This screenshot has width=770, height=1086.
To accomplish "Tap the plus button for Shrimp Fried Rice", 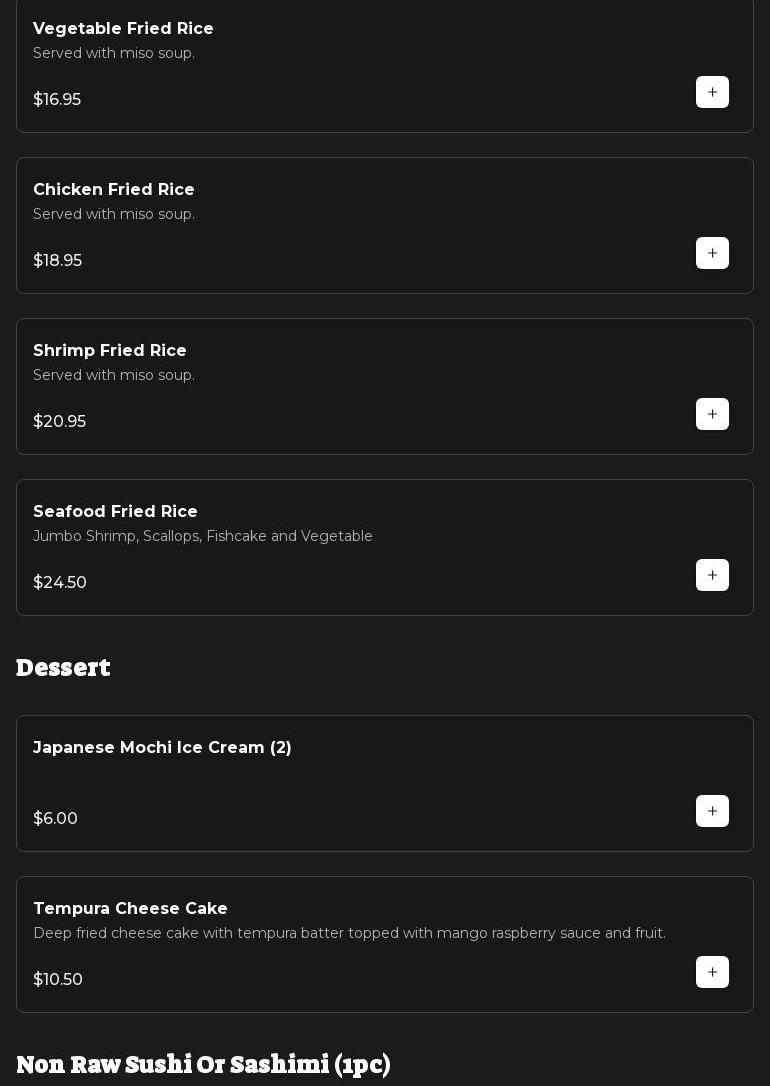I will pos(712,414).
